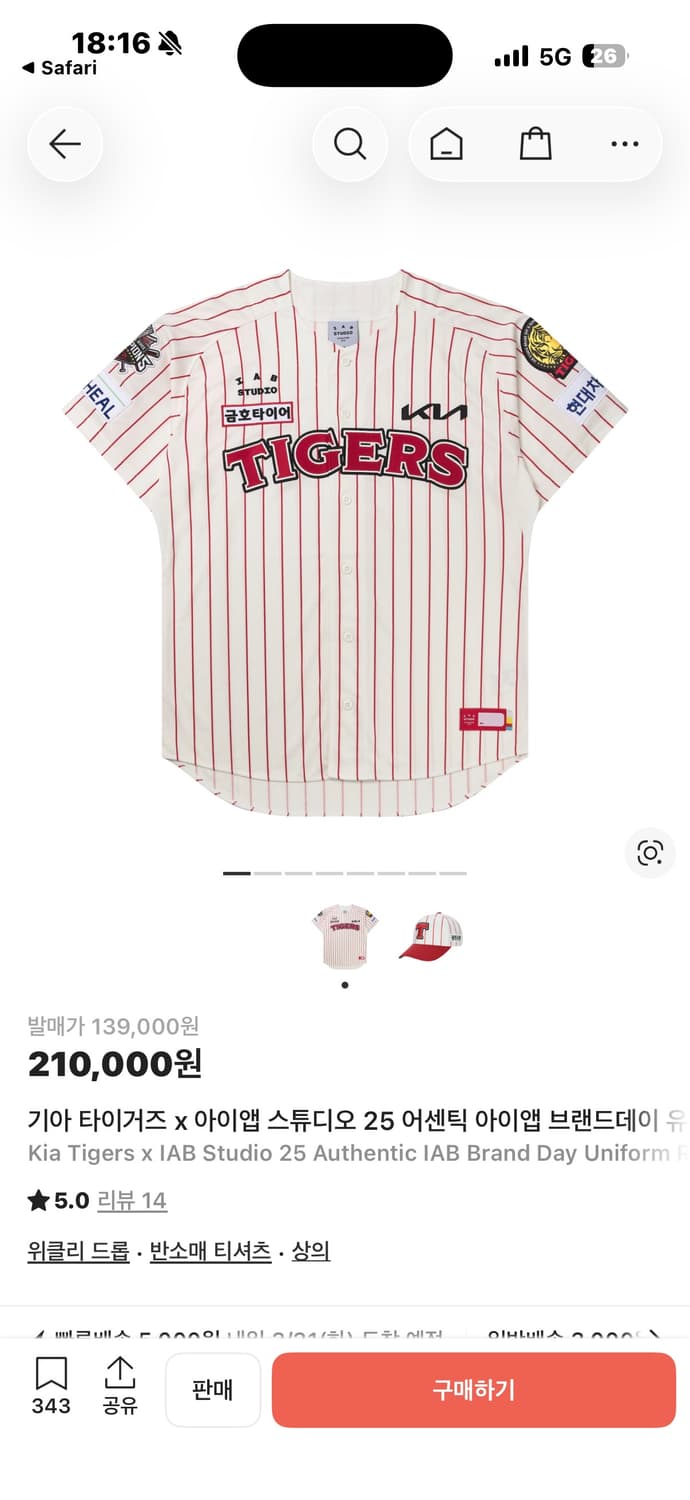The height and width of the screenshot is (1500, 690).
Task: Tap the 판매 sell button
Action: tap(212, 1390)
